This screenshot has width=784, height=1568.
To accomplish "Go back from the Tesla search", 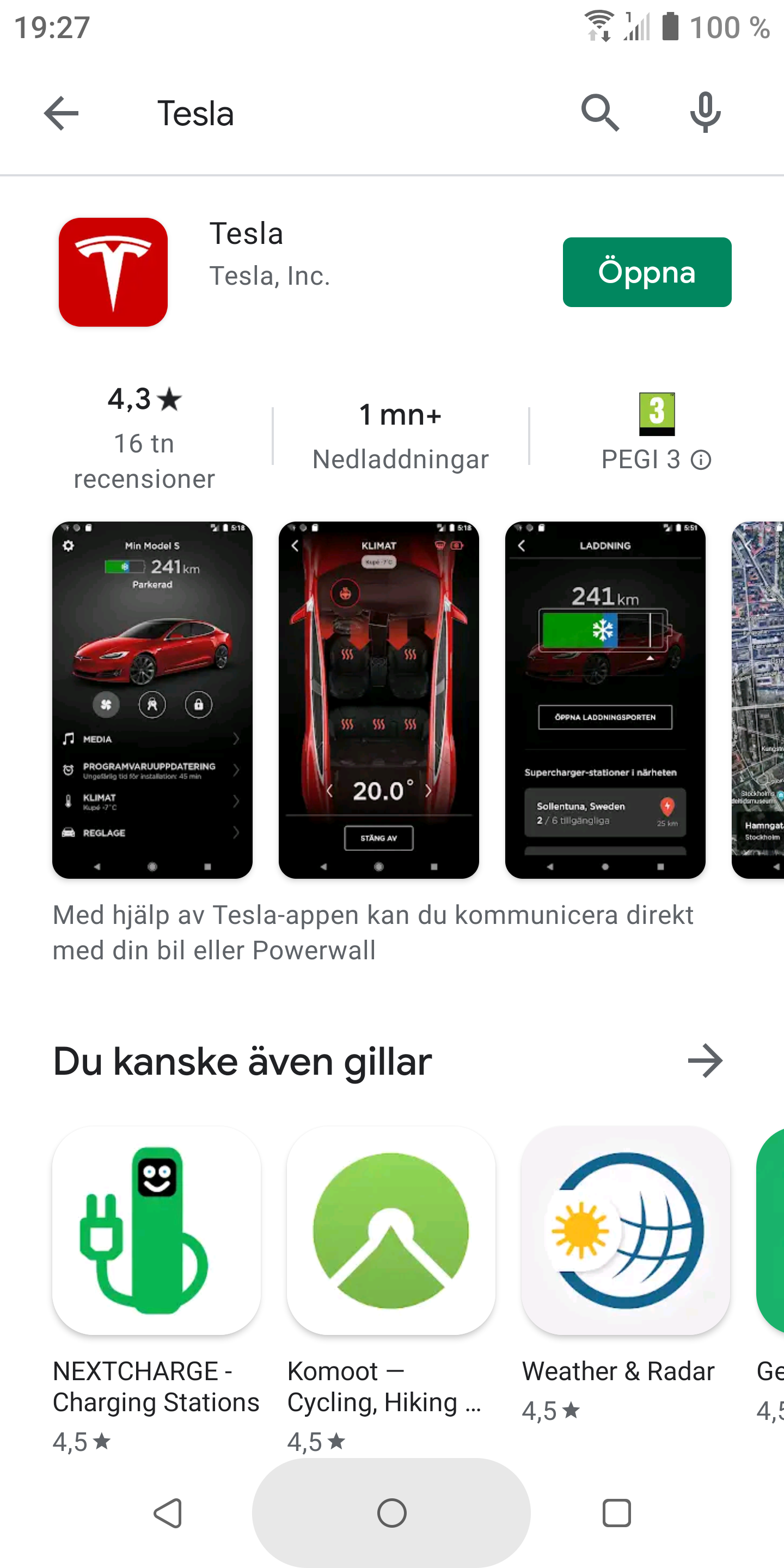I will click(x=61, y=113).
